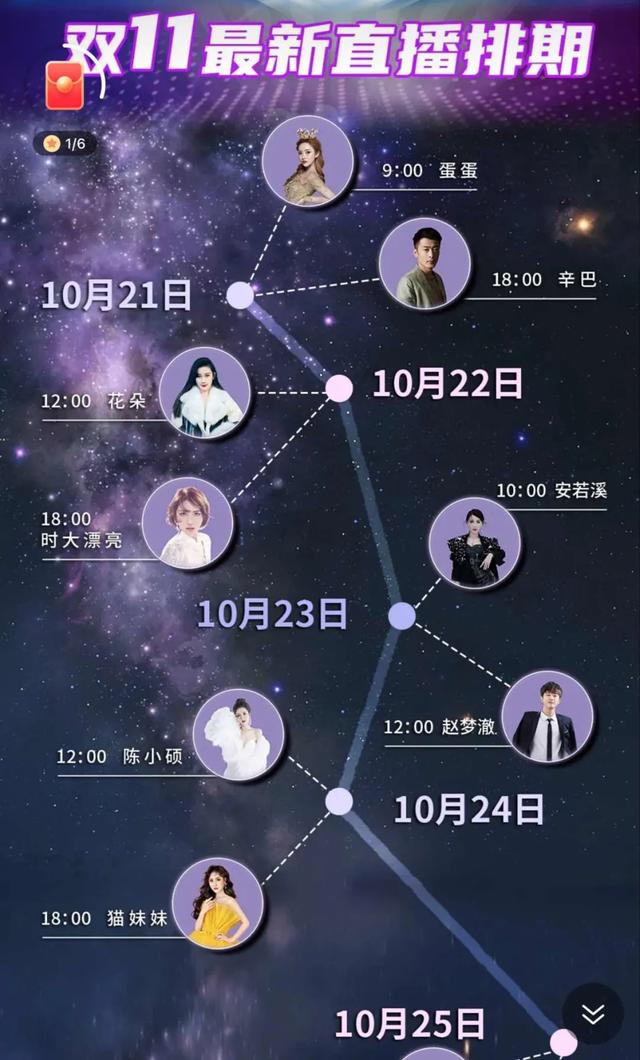Open 辛巴's avatar at 18:00

425,264
